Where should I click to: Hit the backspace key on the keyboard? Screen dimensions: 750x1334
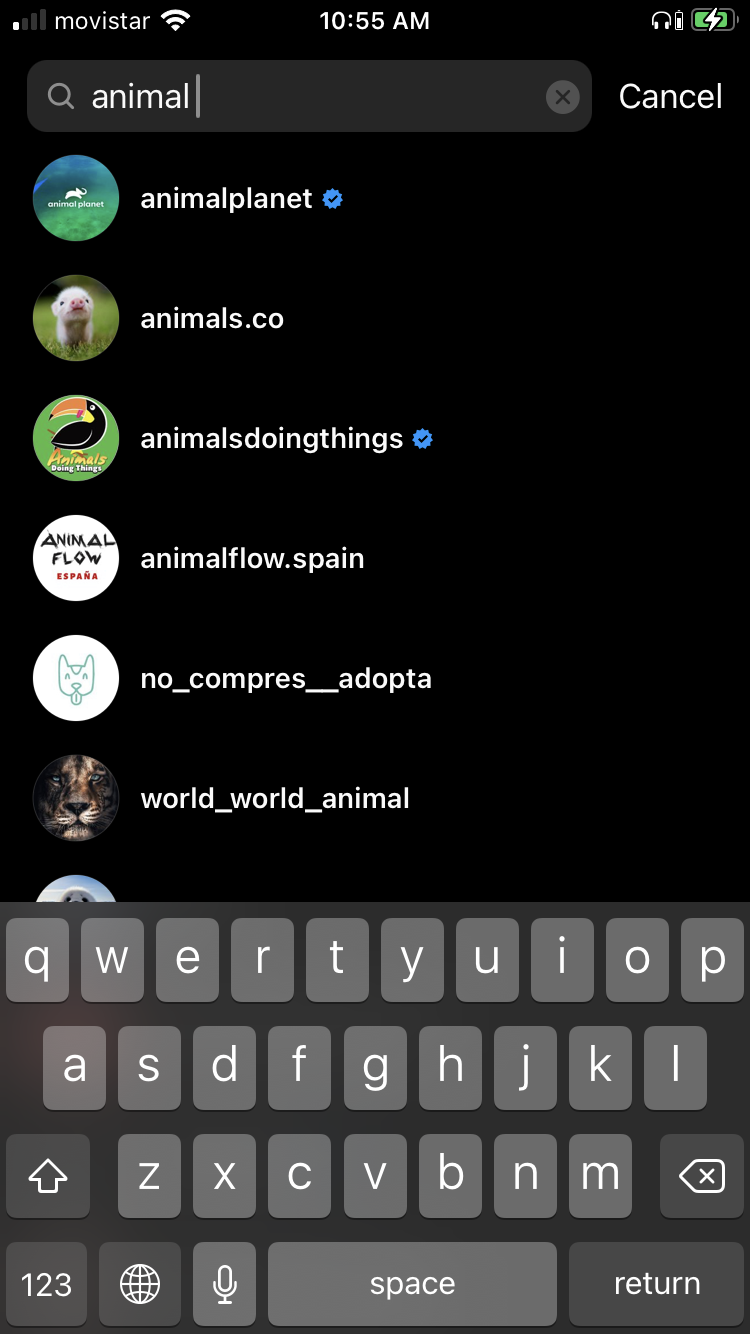(701, 1176)
